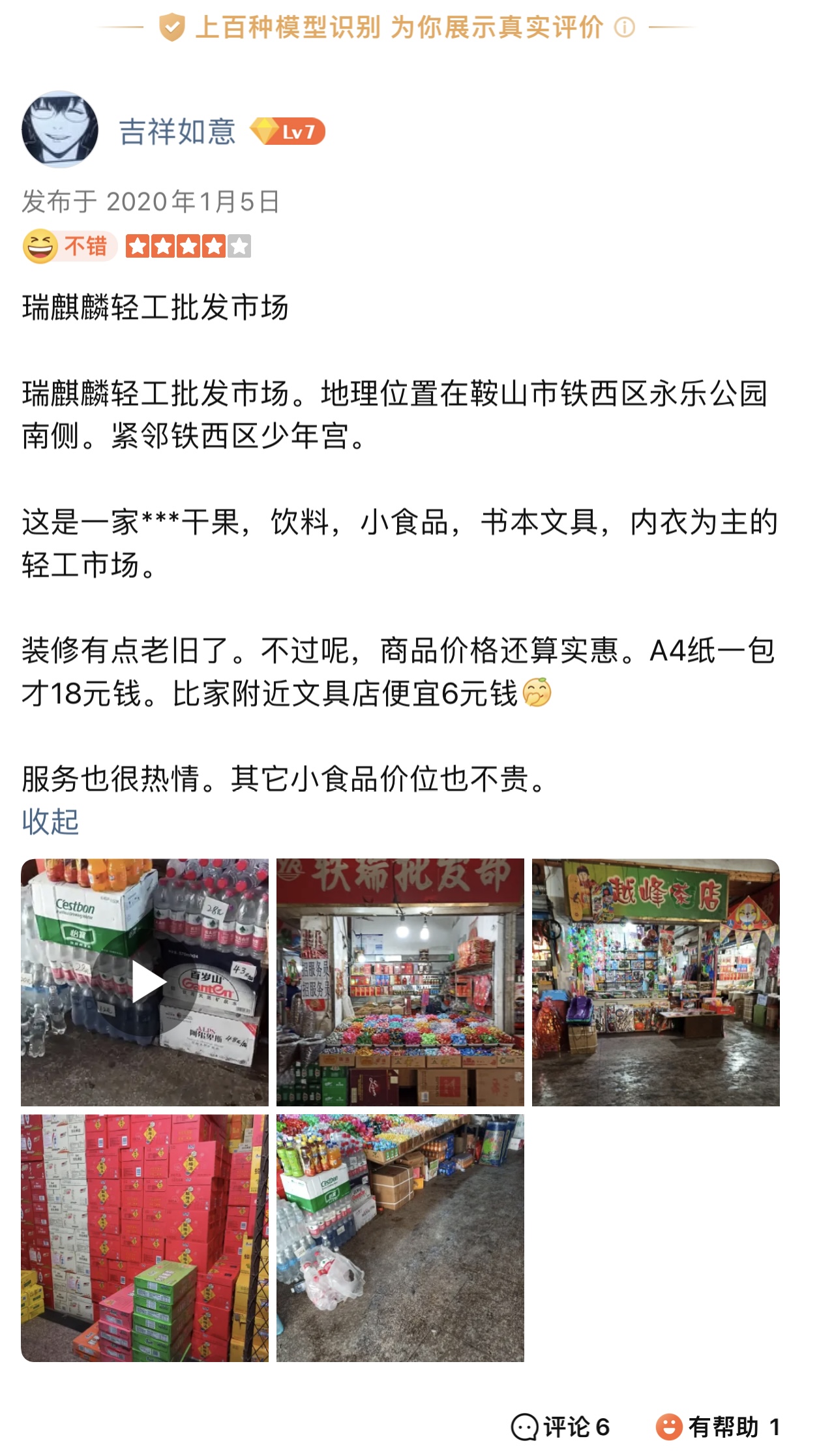Image resolution: width=819 pixels, height=1456 pixels.
Task: Collapse the review text with 收起
Action: 50,821
